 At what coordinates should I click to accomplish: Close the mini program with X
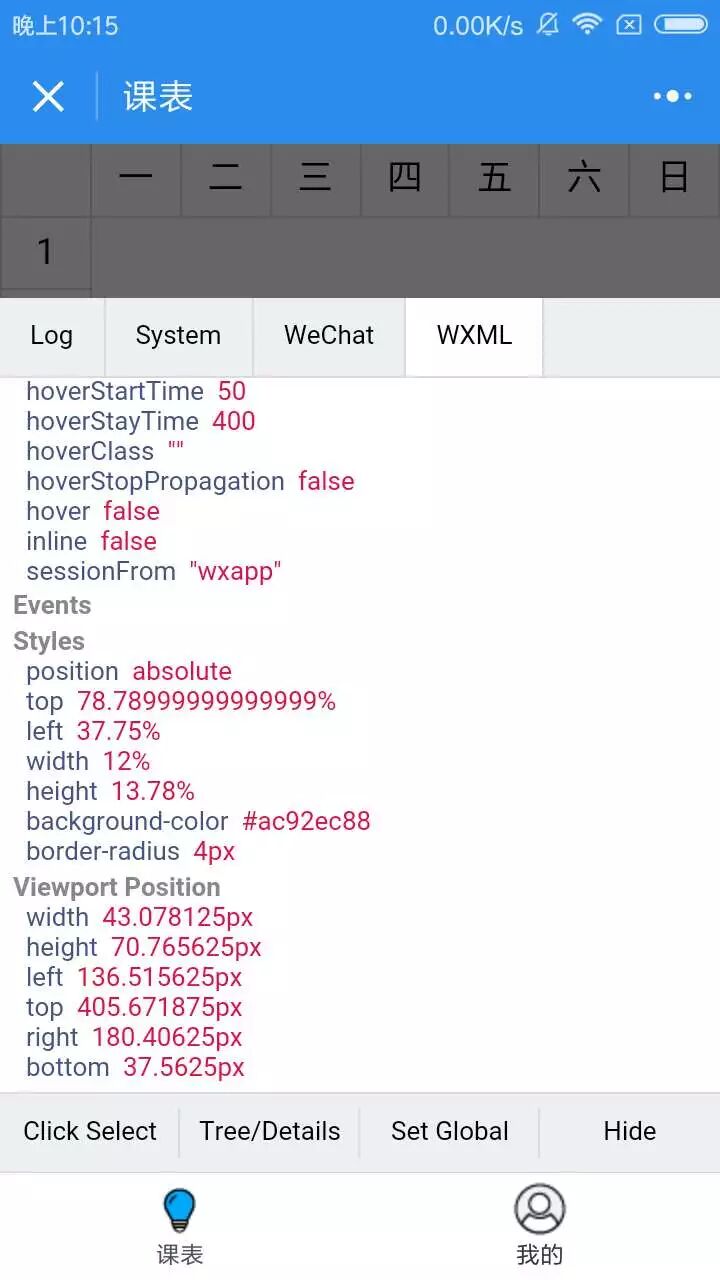[48, 97]
